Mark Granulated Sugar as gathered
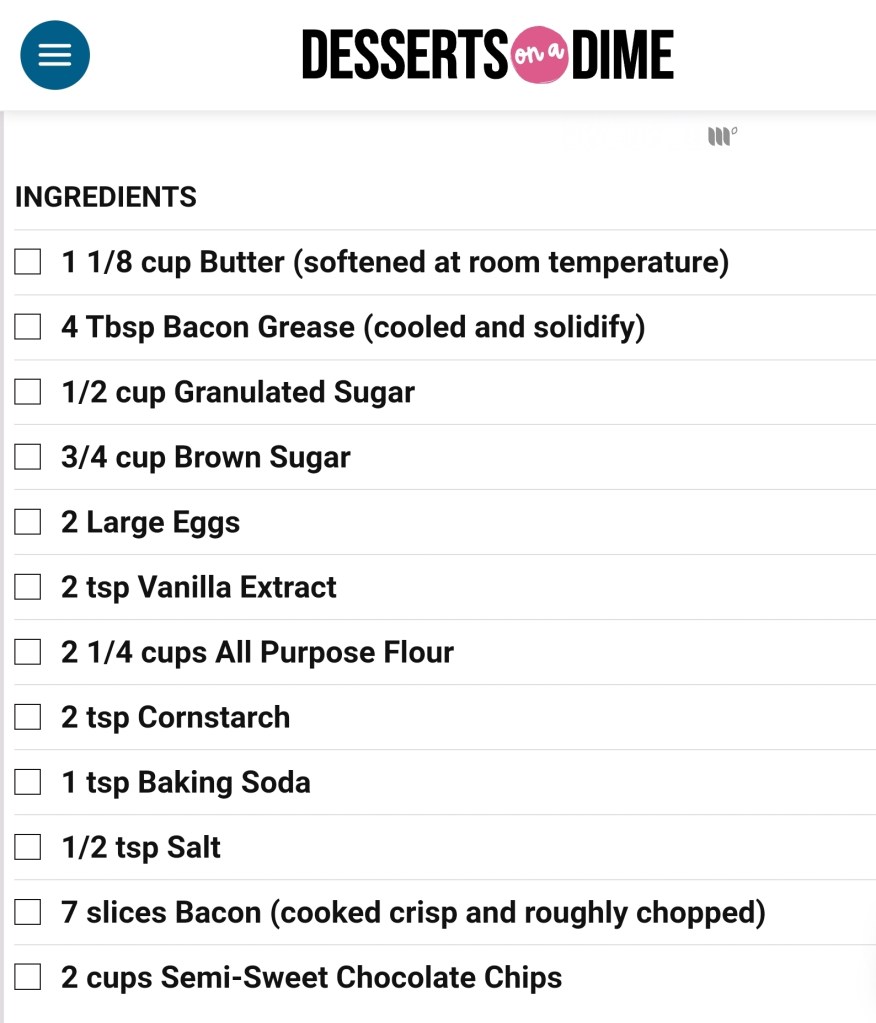 [x=28, y=392]
